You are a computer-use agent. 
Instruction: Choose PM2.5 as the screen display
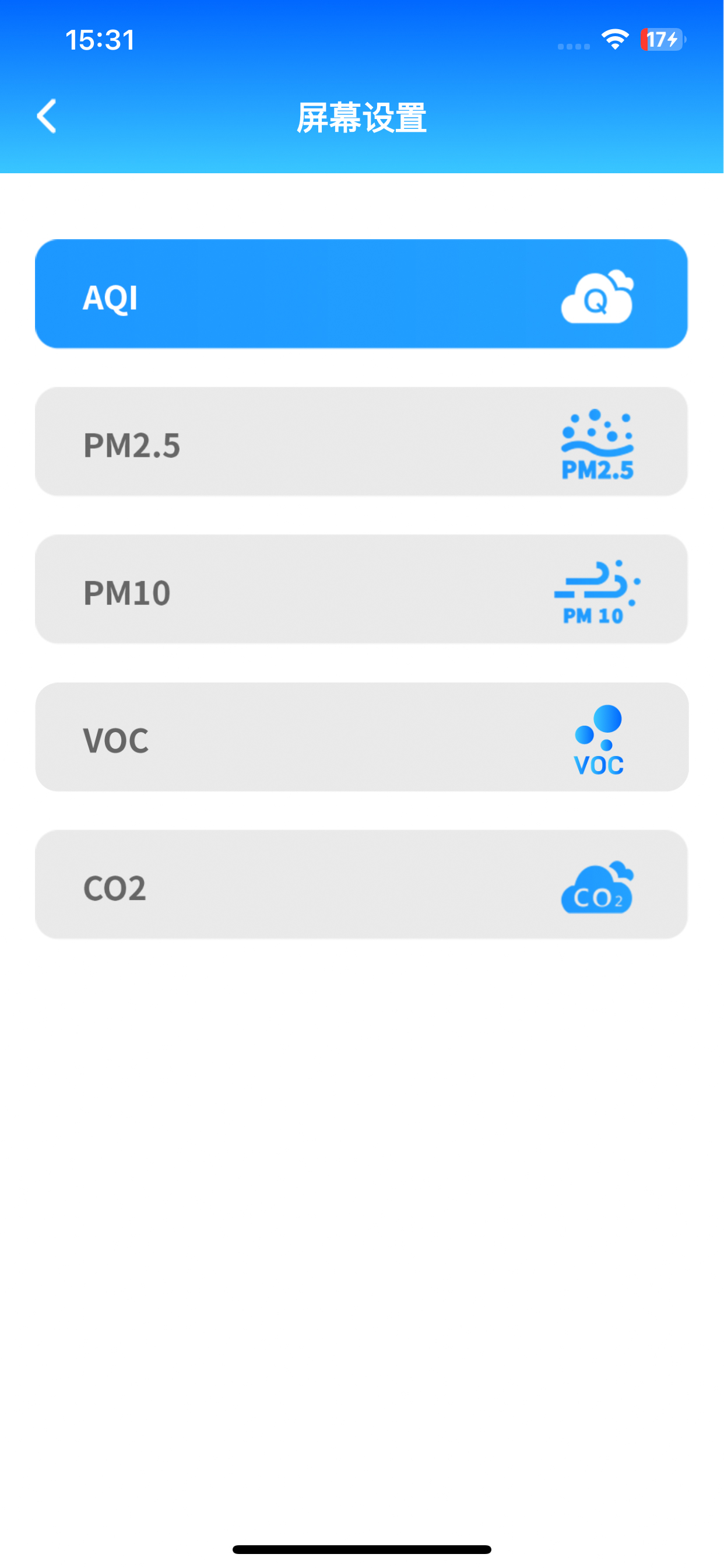(x=361, y=442)
